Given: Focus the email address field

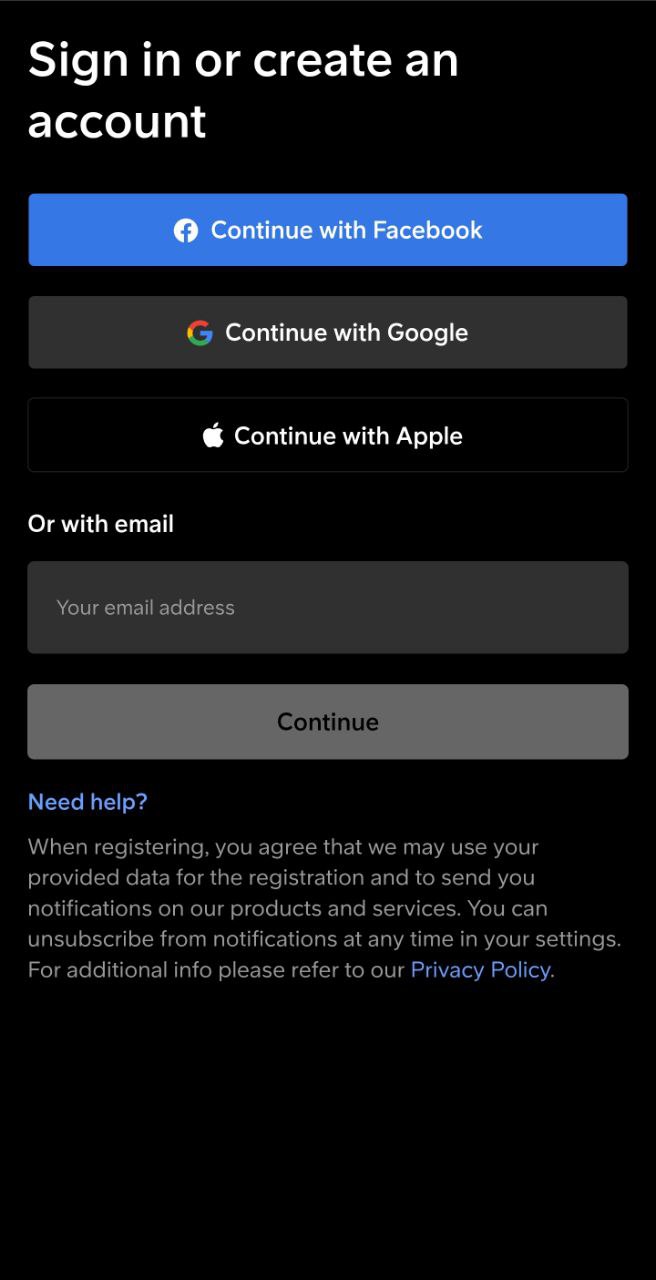Looking at the screenshot, I should click(x=328, y=607).
